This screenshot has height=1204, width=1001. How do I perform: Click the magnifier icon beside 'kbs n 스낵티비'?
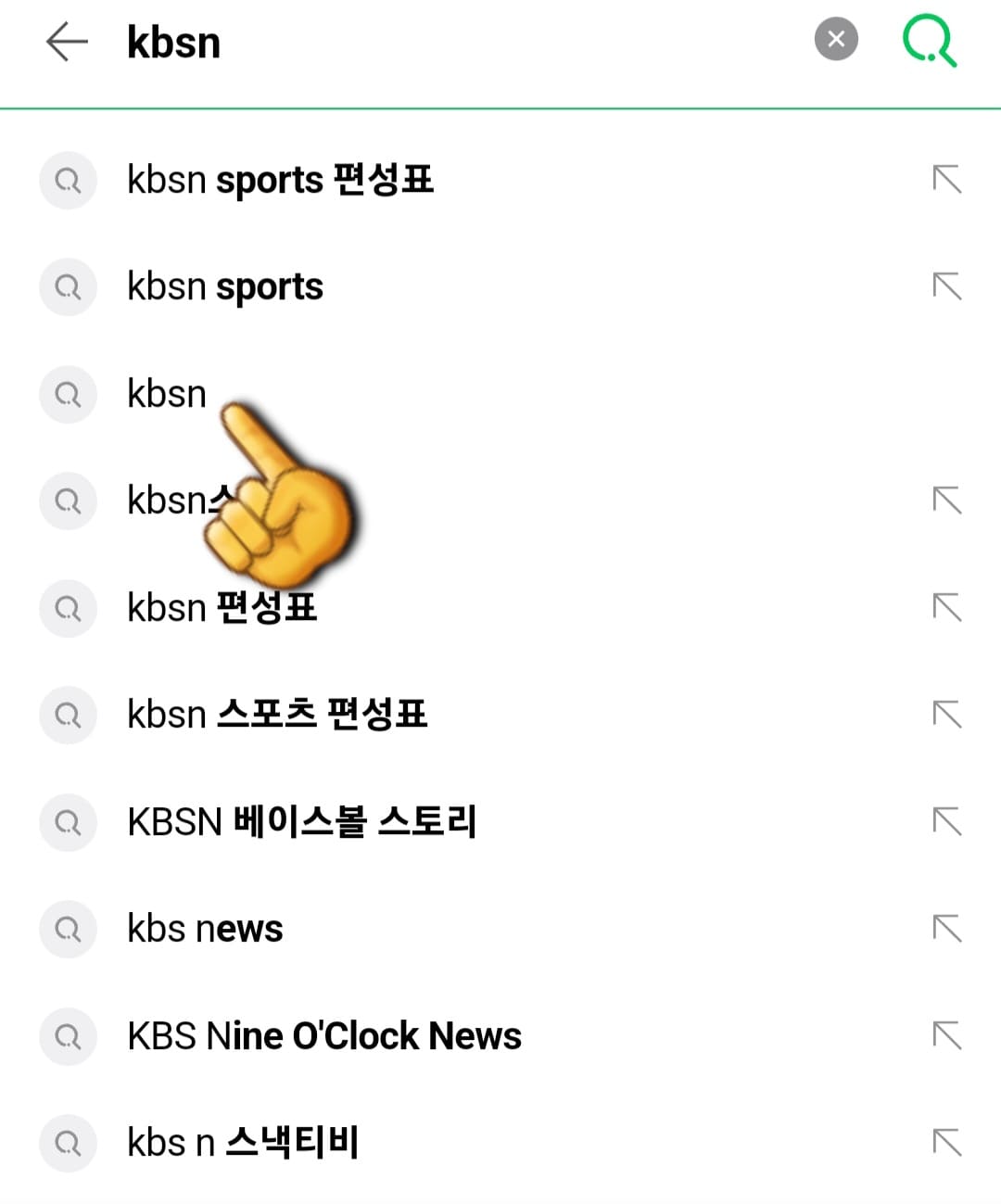pyautogui.click(x=68, y=1143)
